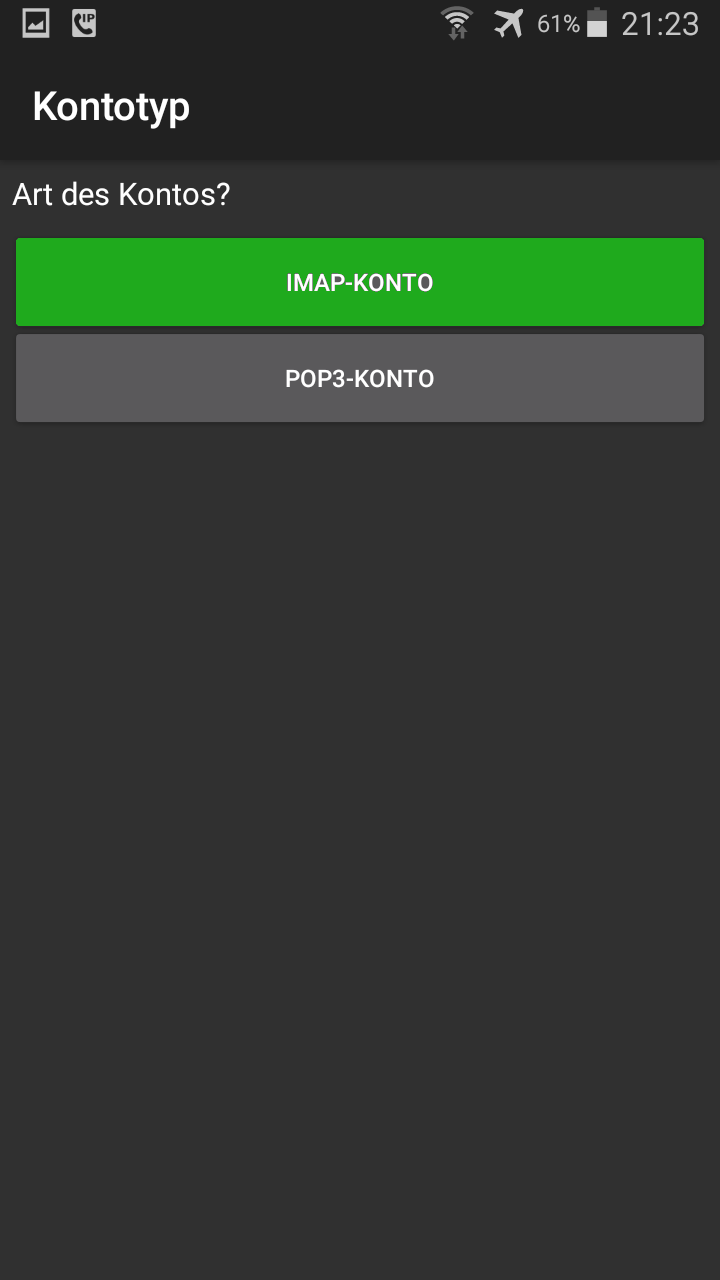Select the IMAP-Konto button
The width and height of the screenshot is (720, 1280).
coord(360,282)
